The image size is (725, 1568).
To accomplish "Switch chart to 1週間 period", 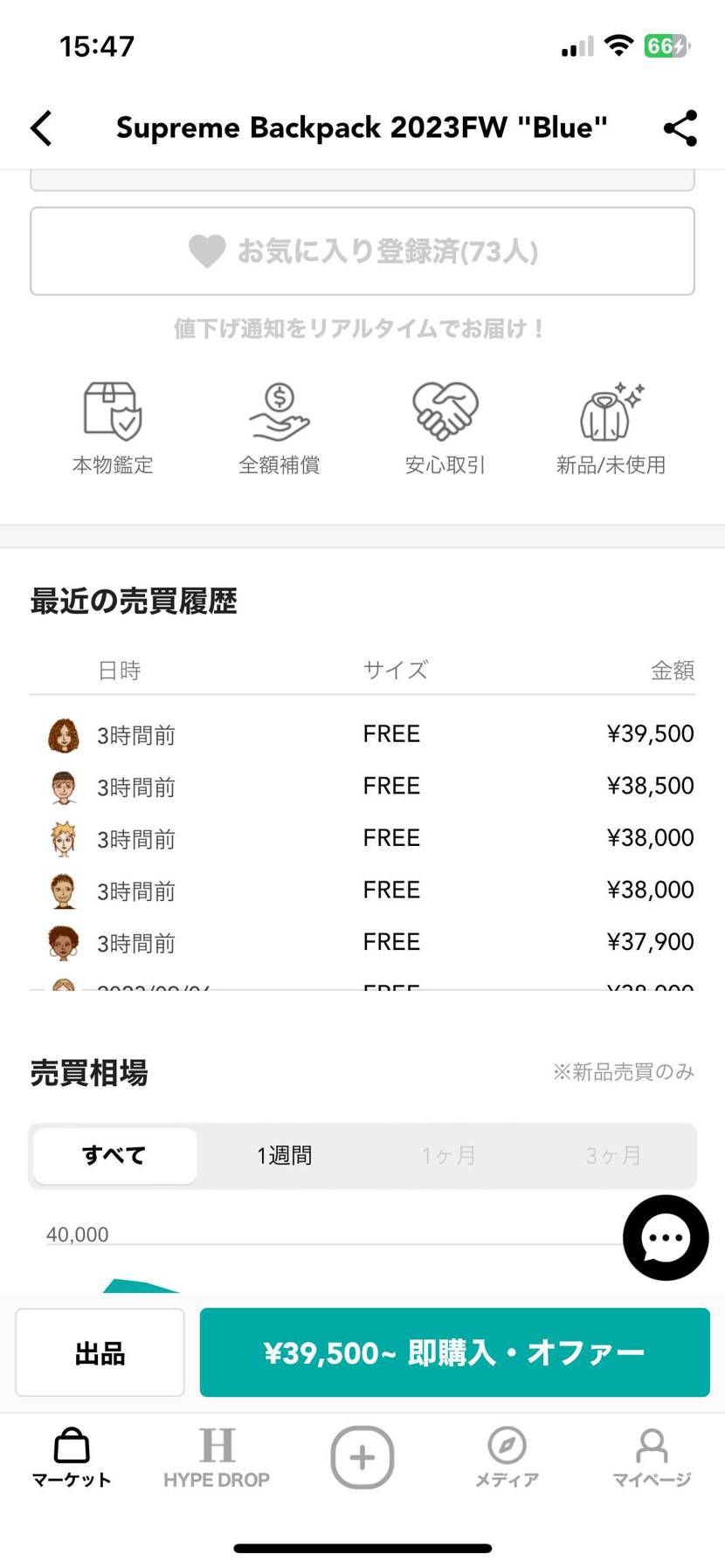I will tap(284, 1155).
